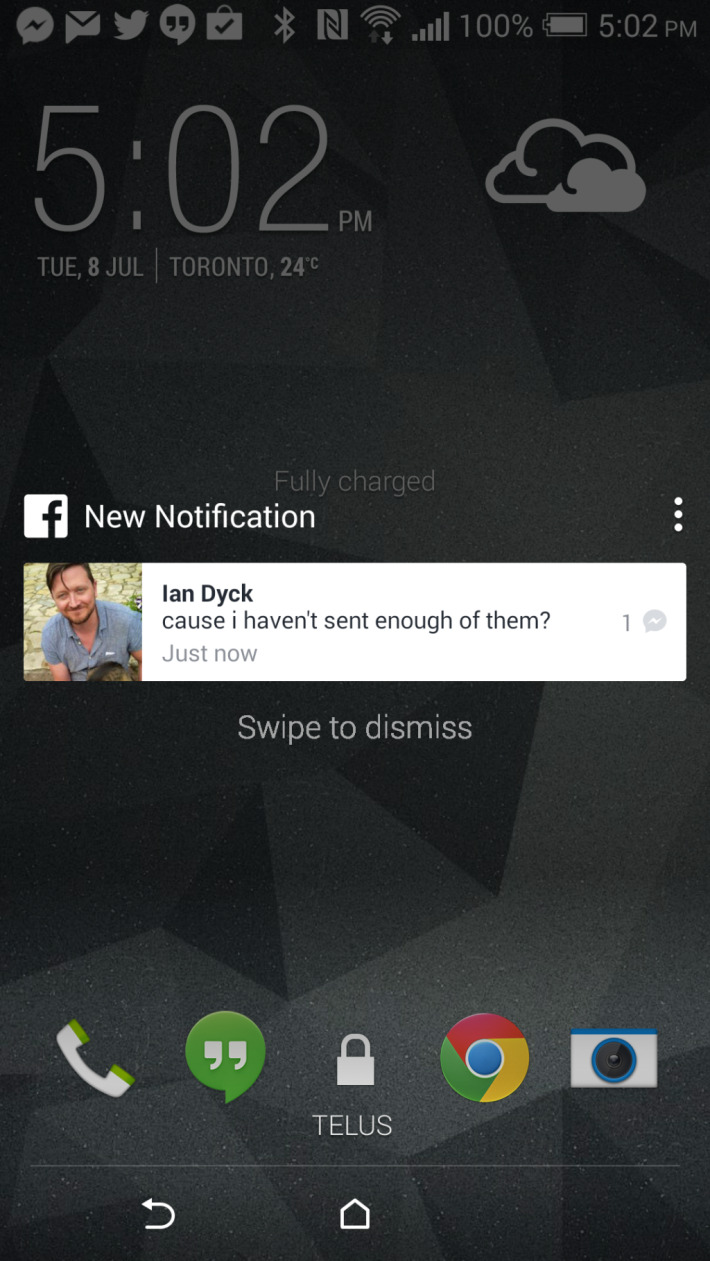Screen dimensions: 710x1261
Task: Tap the system home button
Action: 355,1214
